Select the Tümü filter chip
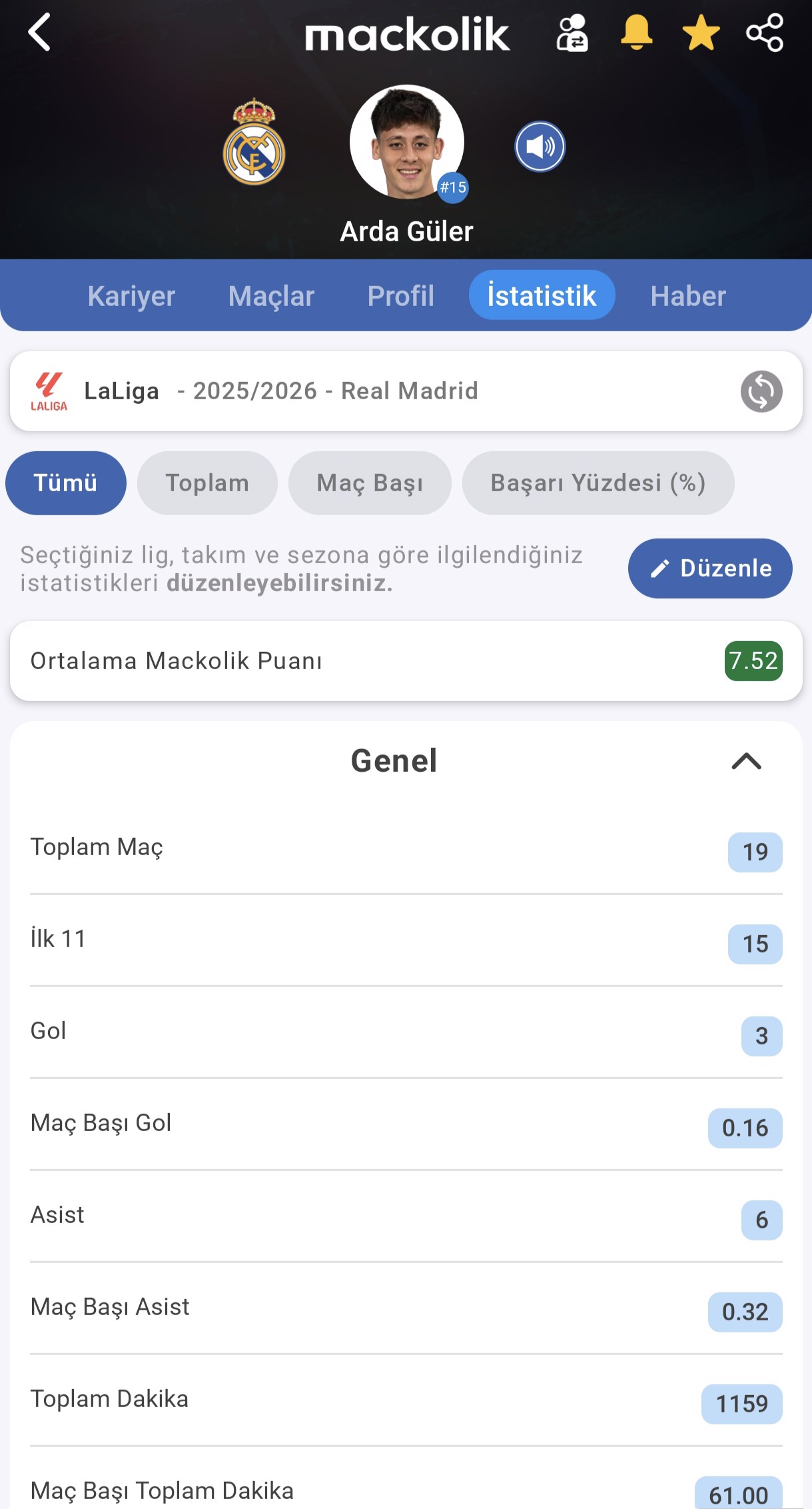The image size is (812, 1509). click(x=65, y=483)
